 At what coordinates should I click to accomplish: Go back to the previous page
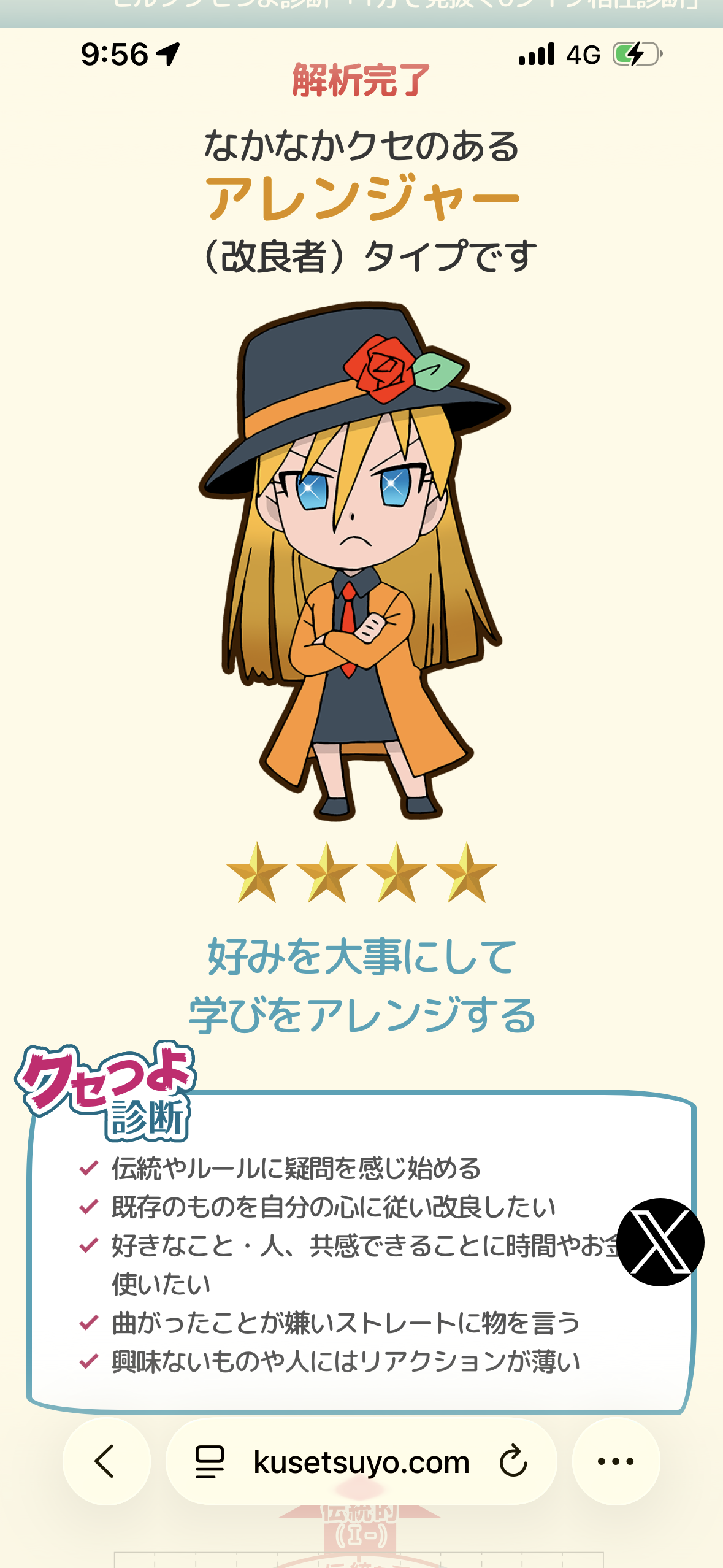pos(105,1461)
